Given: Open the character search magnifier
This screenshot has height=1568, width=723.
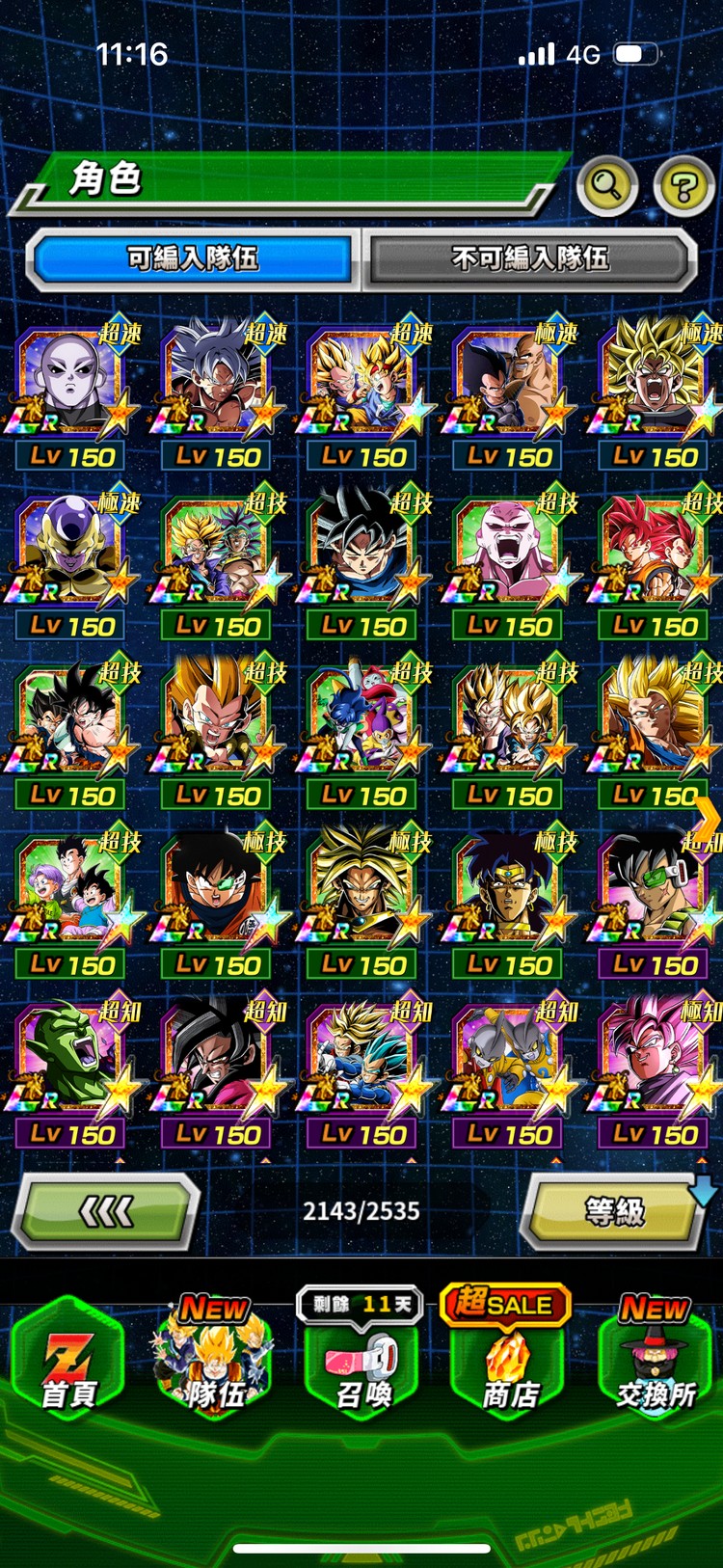Looking at the screenshot, I should coord(606,183).
